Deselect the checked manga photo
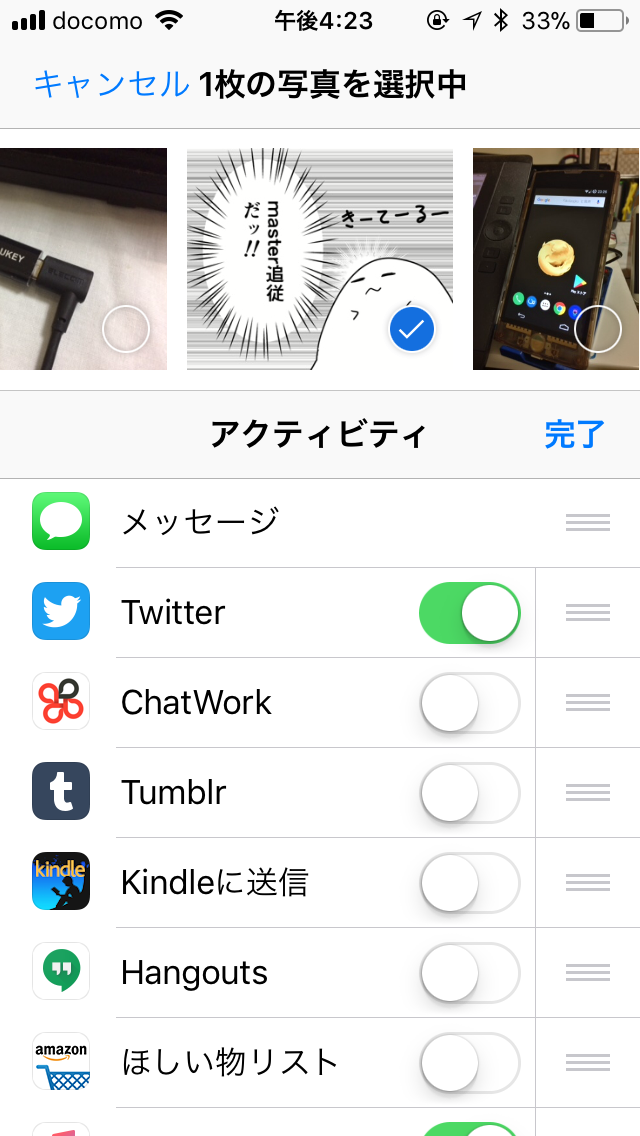The height and width of the screenshot is (1136, 640). 320,259
